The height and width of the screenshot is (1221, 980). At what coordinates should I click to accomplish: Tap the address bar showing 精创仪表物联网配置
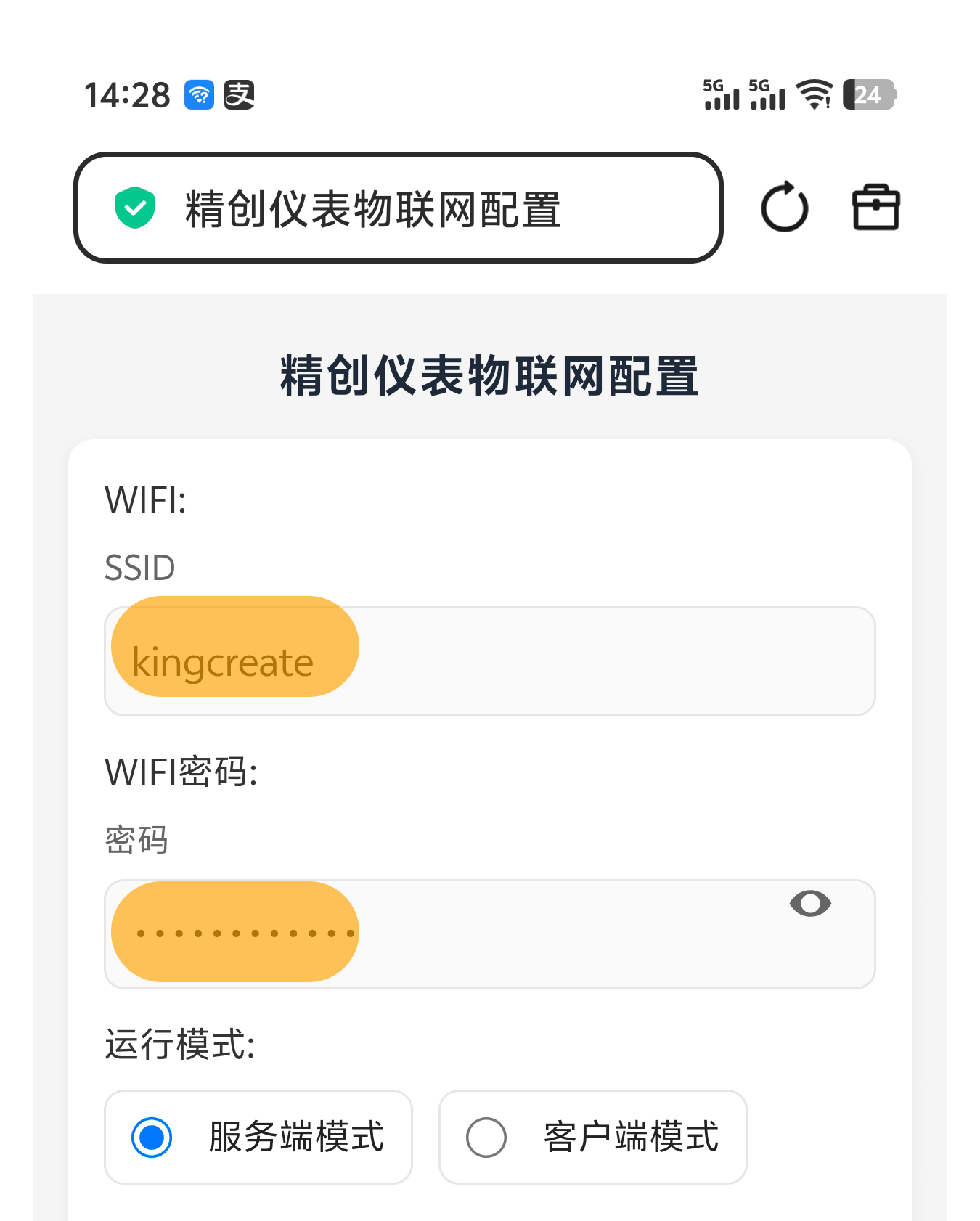[372, 208]
